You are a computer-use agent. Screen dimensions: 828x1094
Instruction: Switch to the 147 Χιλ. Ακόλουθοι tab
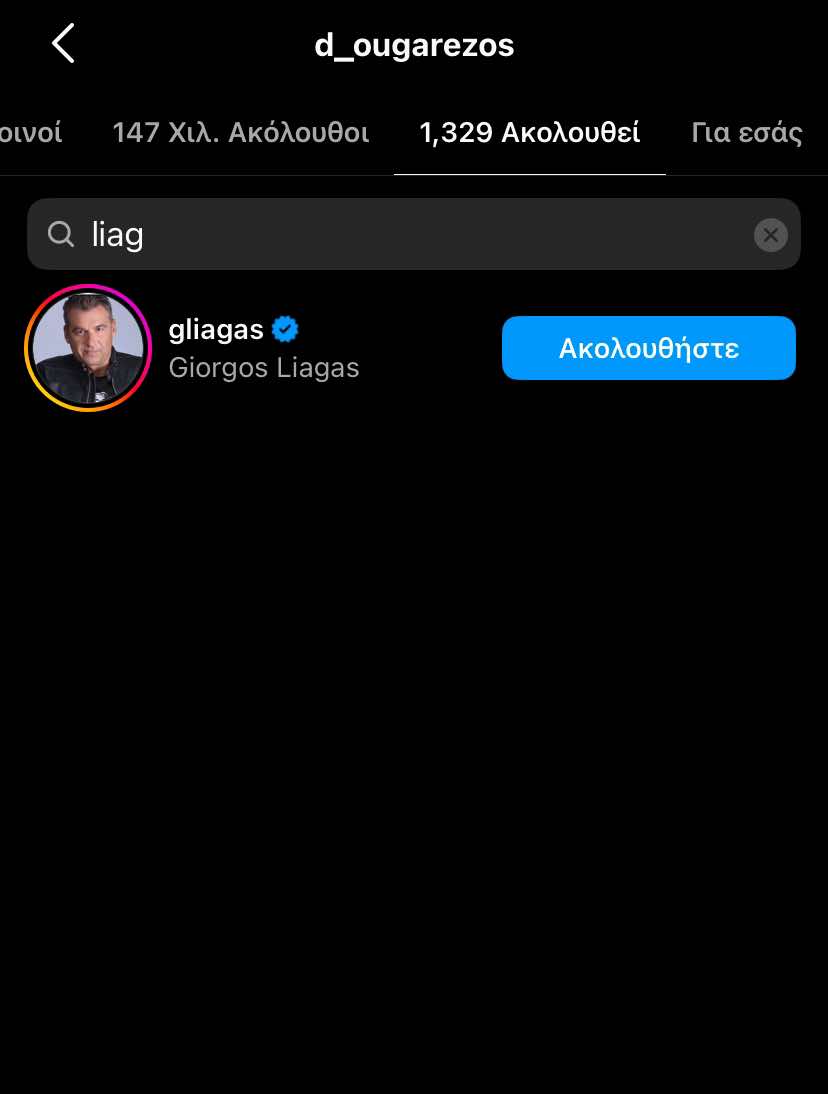pyautogui.click(x=240, y=132)
